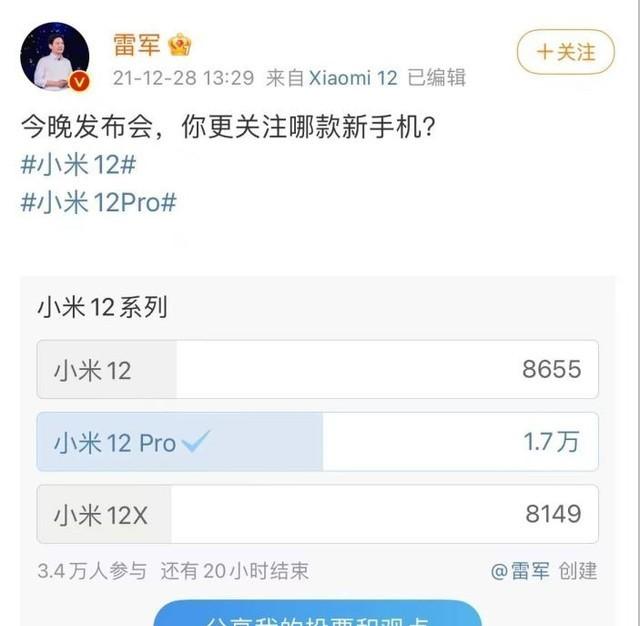Screen dimensions: 640x626
Task: Open the #小米12Pro# hashtag
Action: 99,201
